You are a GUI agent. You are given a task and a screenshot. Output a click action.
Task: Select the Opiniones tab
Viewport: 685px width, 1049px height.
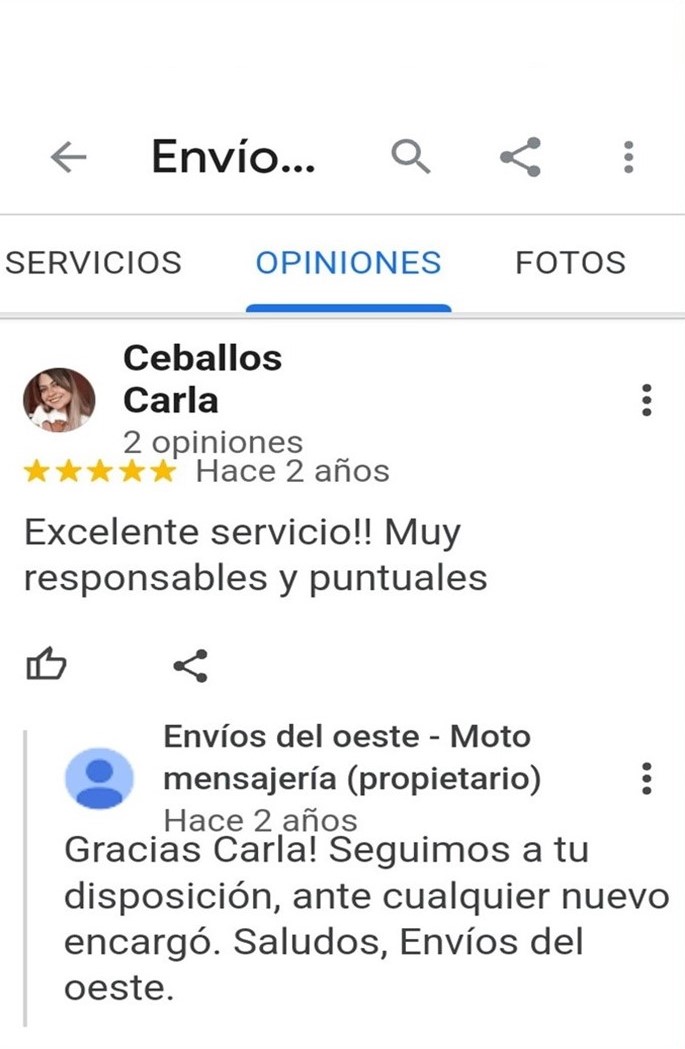pos(348,263)
